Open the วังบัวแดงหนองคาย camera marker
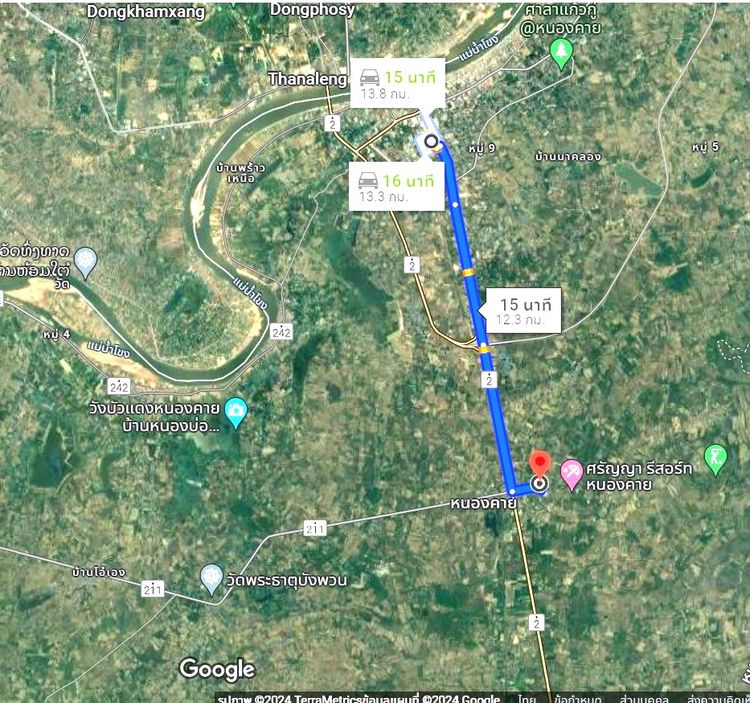The image size is (750, 703). click(236, 412)
